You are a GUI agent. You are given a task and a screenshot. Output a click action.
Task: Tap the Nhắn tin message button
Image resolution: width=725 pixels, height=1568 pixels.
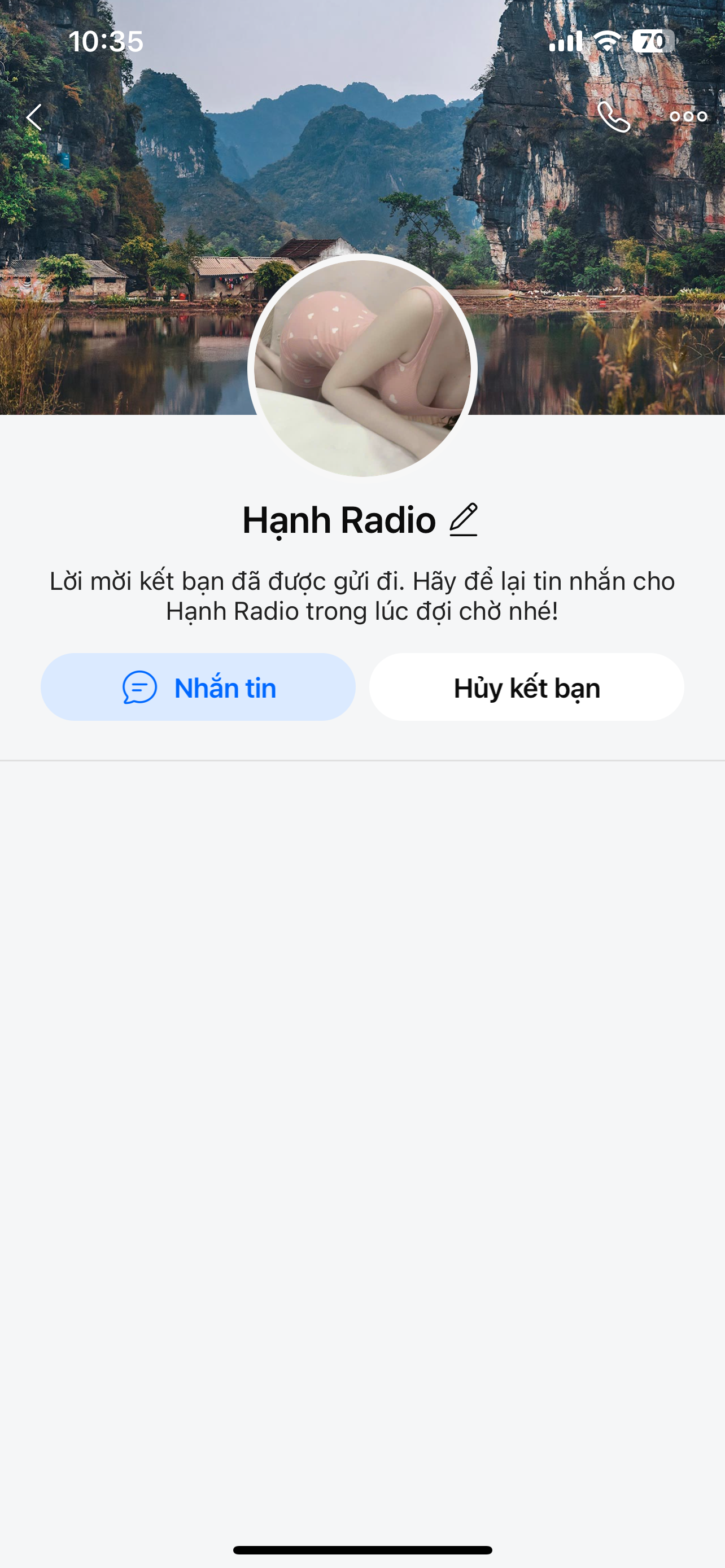198,687
